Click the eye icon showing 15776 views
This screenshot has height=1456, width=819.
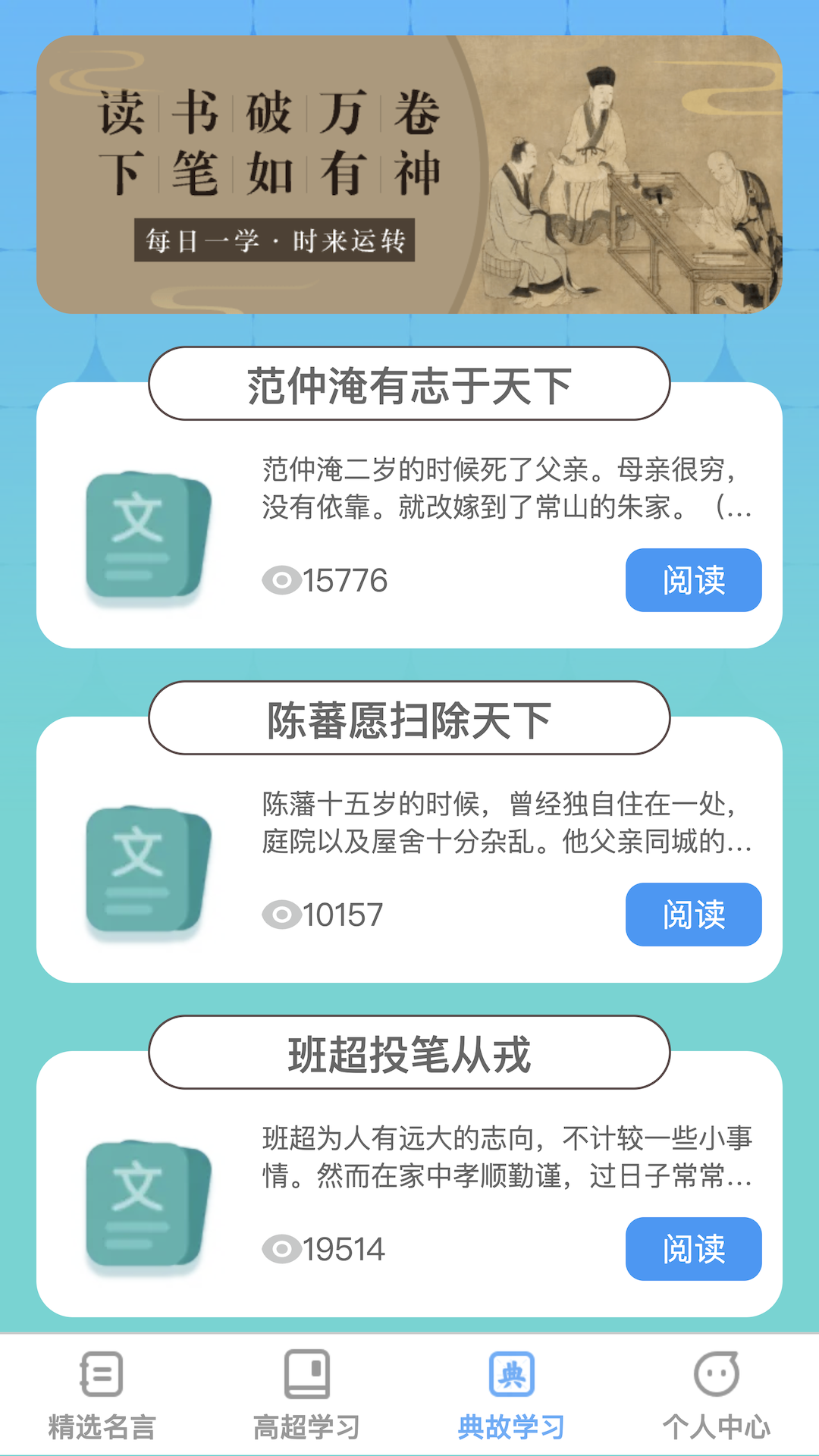tap(282, 580)
